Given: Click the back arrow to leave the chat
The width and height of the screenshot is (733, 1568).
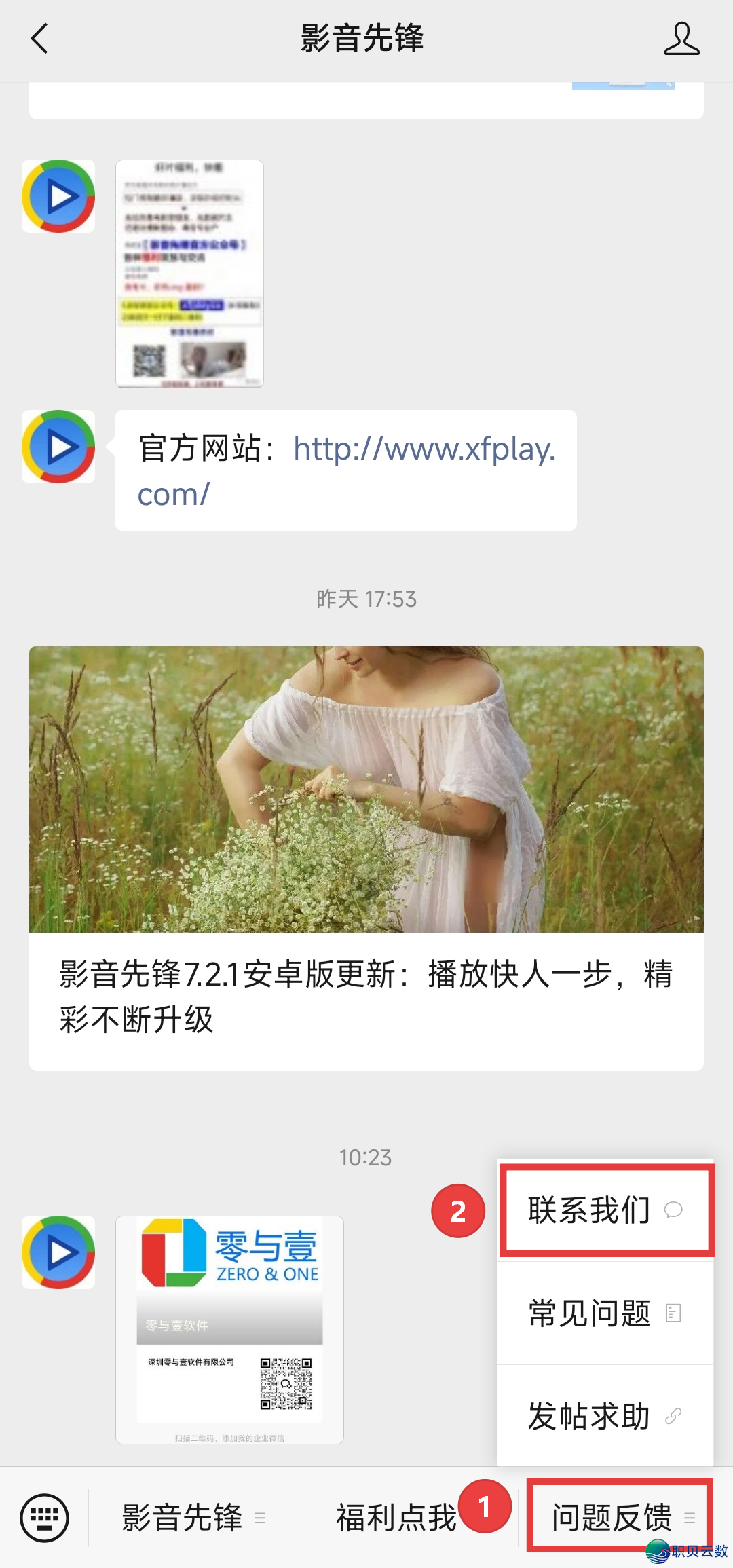Looking at the screenshot, I should point(39,39).
